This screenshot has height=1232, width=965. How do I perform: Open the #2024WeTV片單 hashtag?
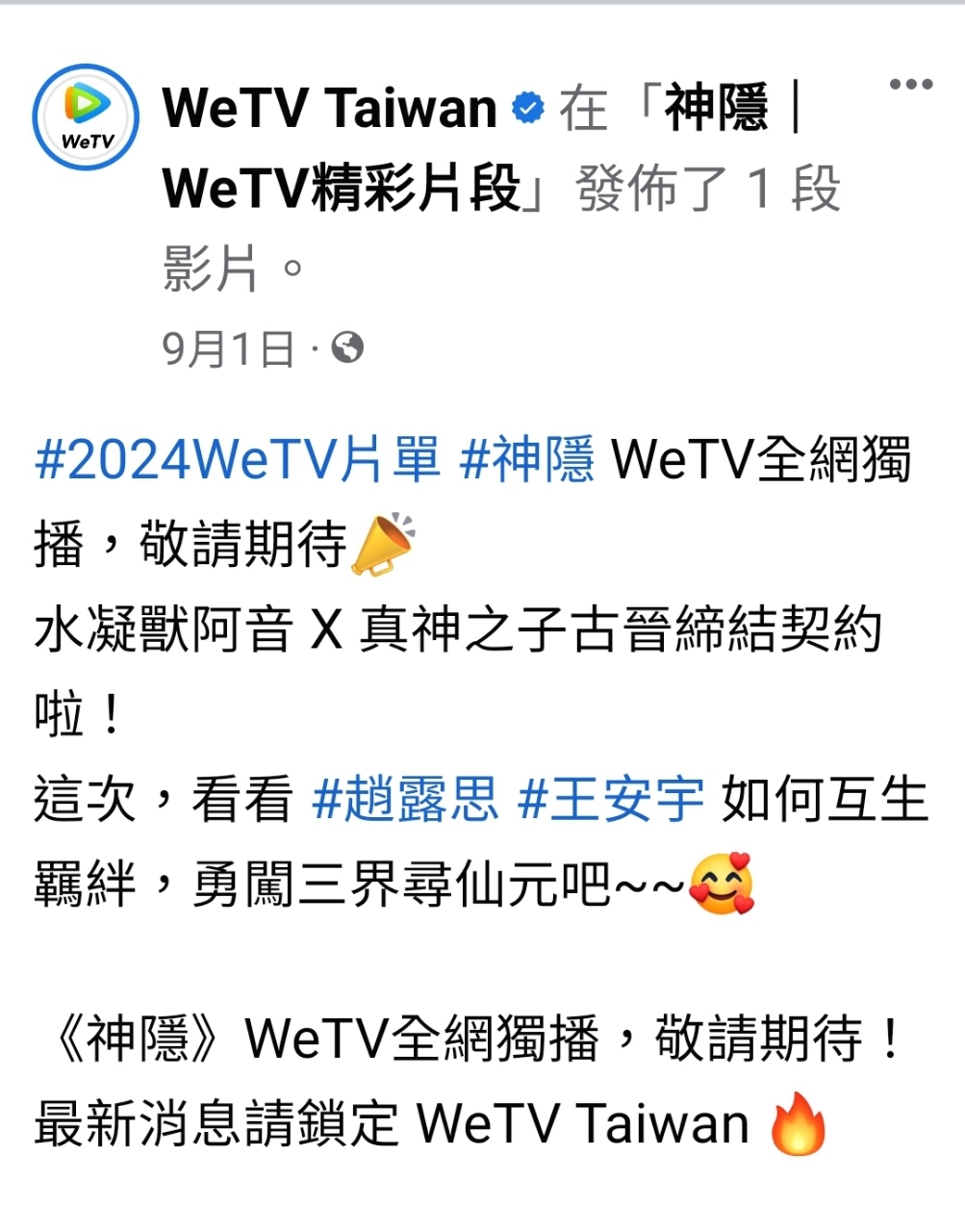pos(237,460)
